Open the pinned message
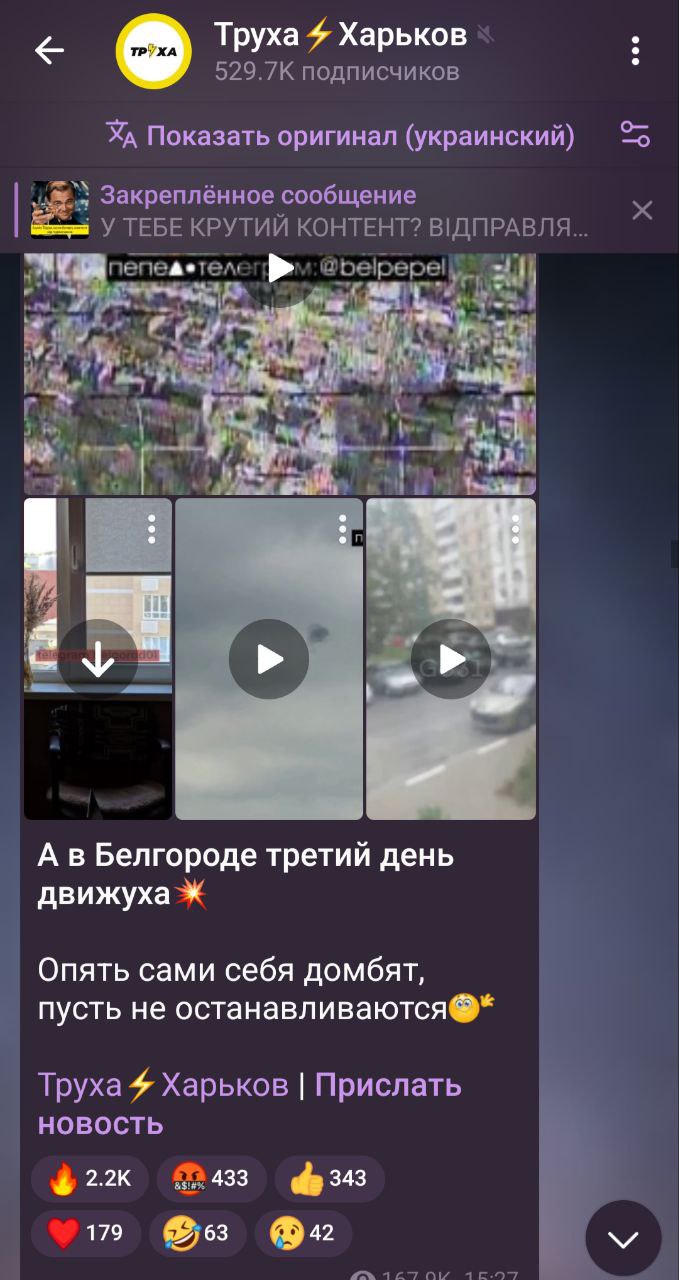Viewport: 679px width, 1280px height. tap(310, 210)
